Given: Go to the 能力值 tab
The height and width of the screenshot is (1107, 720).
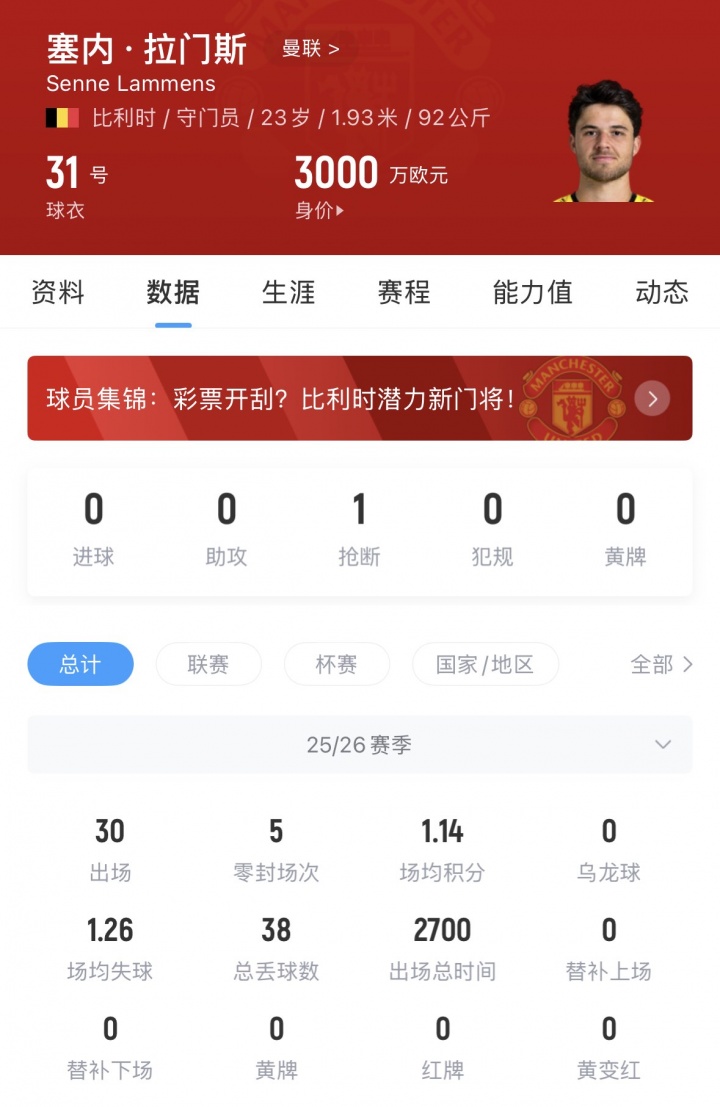Looking at the screenshot, I should (533, 292).
